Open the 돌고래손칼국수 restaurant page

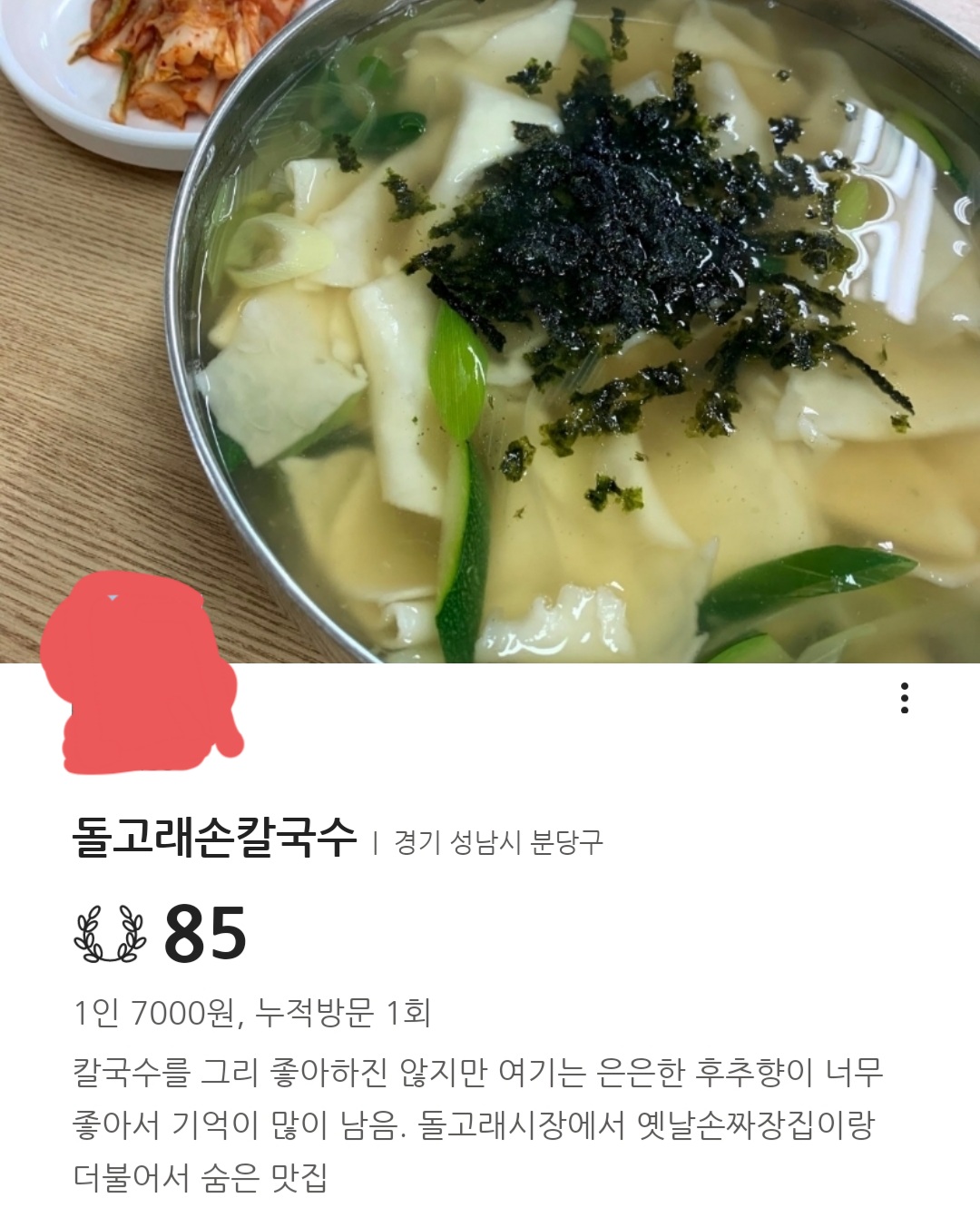[x=215, y=837]
